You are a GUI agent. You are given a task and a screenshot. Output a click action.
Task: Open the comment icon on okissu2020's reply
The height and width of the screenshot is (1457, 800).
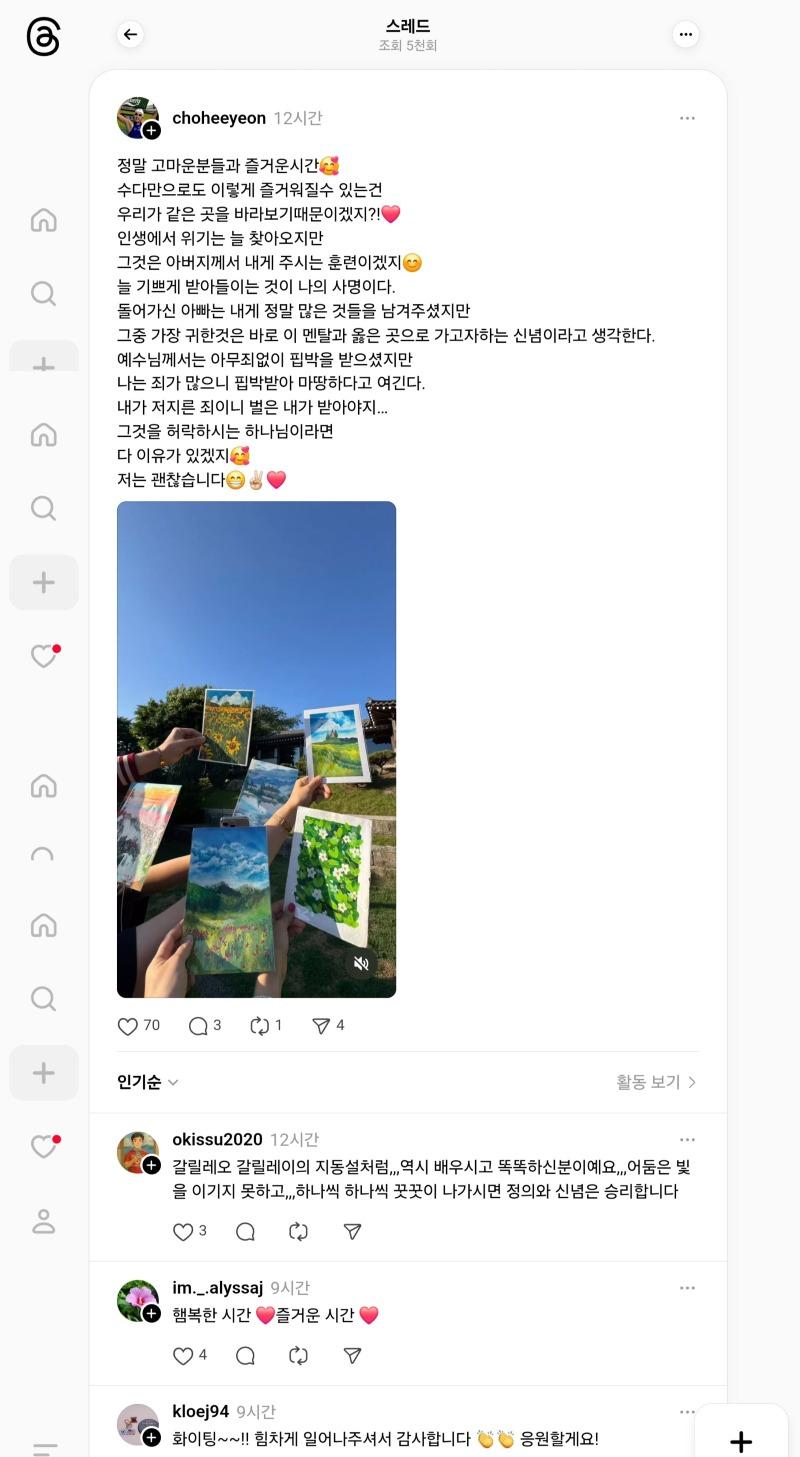pos(245,1232)
